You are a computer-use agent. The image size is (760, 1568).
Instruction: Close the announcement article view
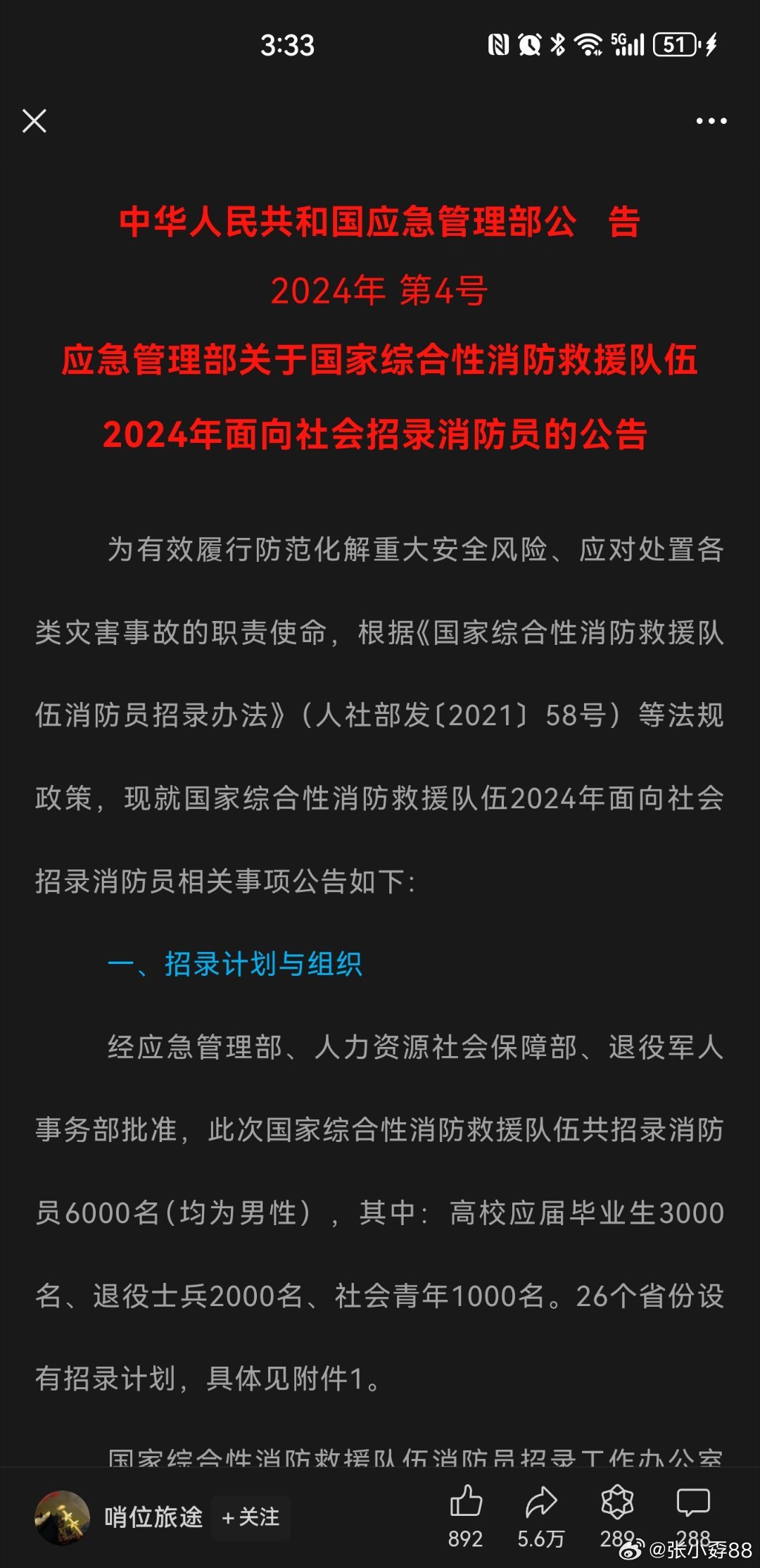pos(34,121)
